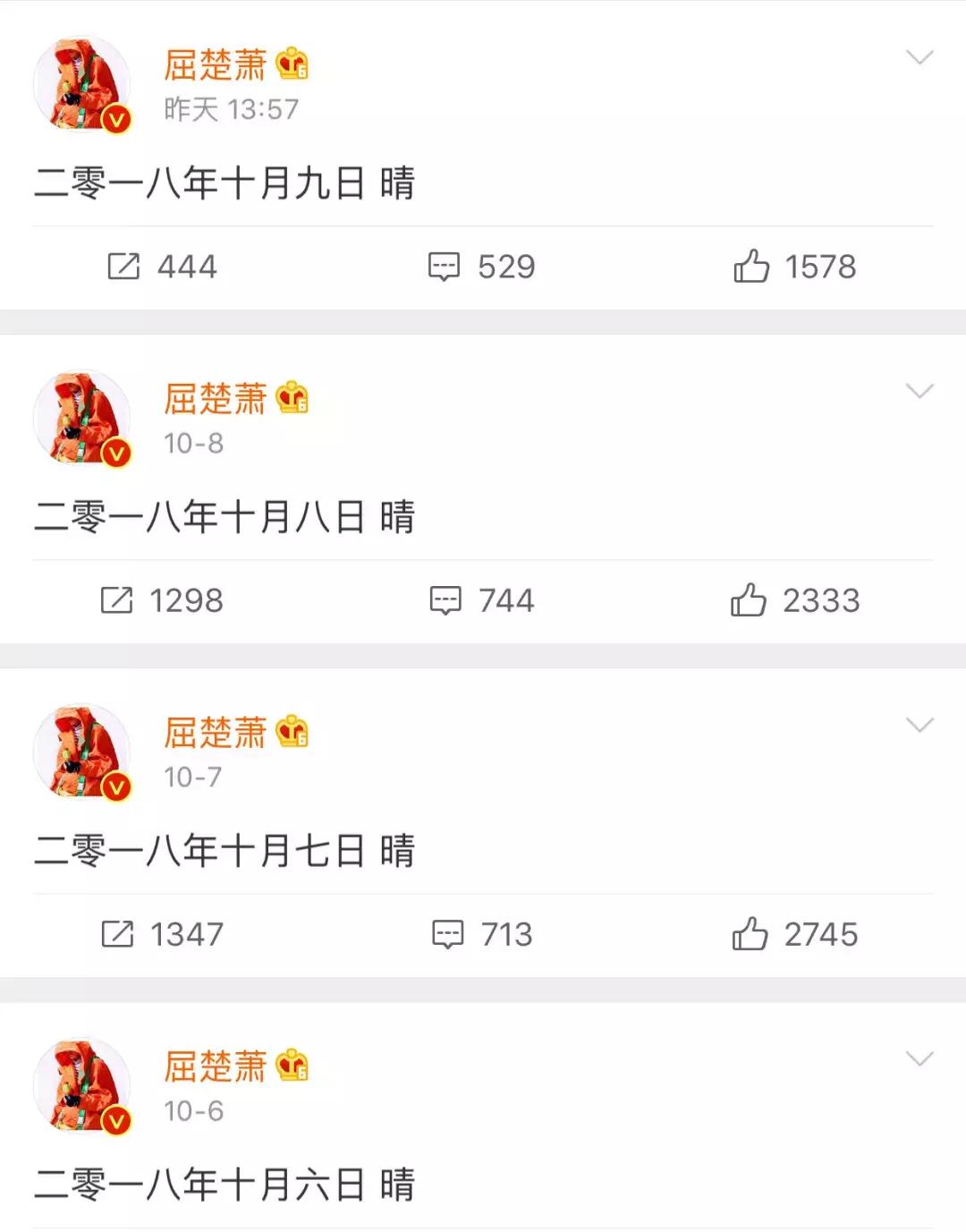Image resolution: width=966 pixels, height=1232 pixels.
Task: Click the like icon showing 2333
Action: (751, 601)
